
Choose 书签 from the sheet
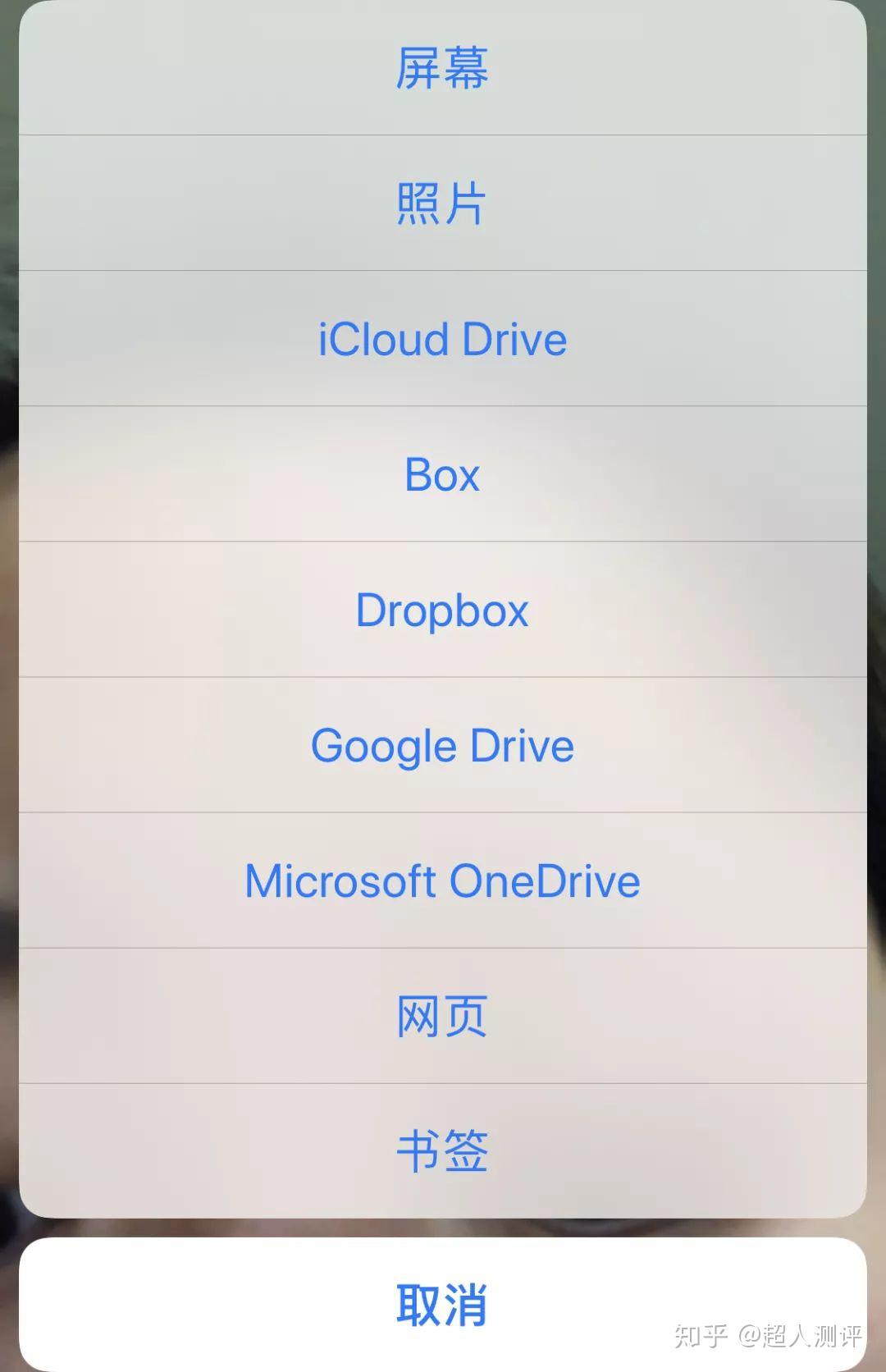coord(442,1150)
